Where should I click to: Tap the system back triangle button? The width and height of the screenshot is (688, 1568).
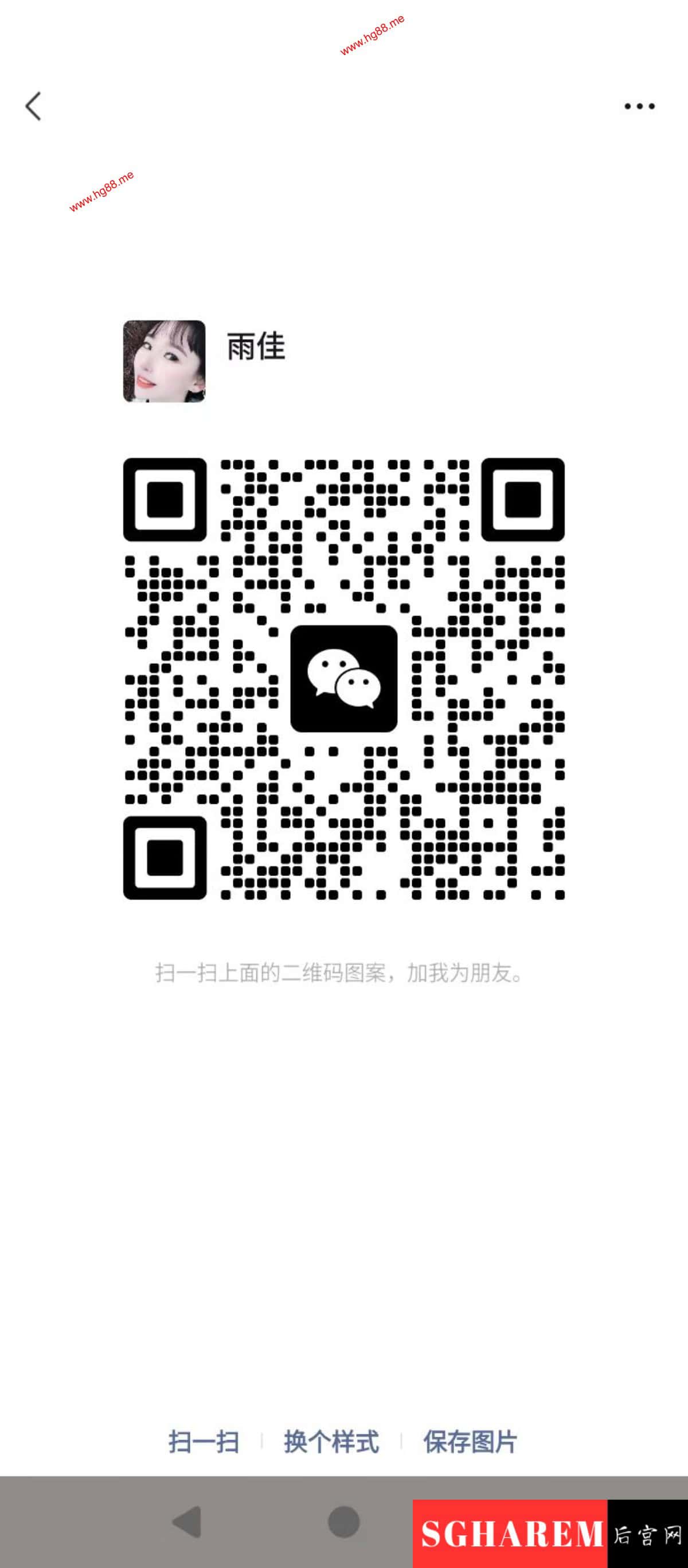(x=187, y=1522)
